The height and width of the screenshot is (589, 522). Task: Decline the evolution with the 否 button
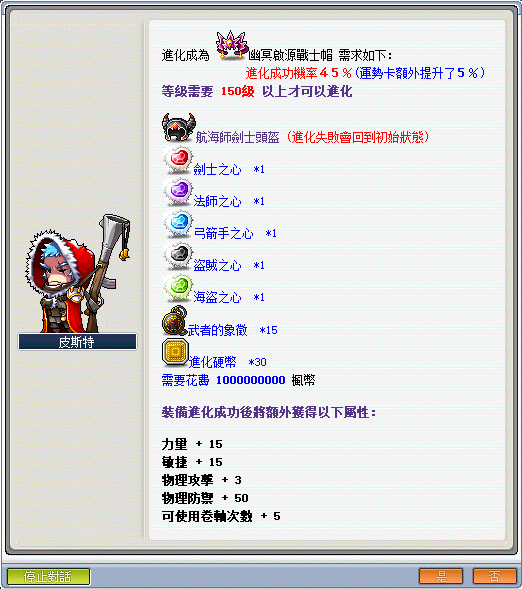click(495, 576)
